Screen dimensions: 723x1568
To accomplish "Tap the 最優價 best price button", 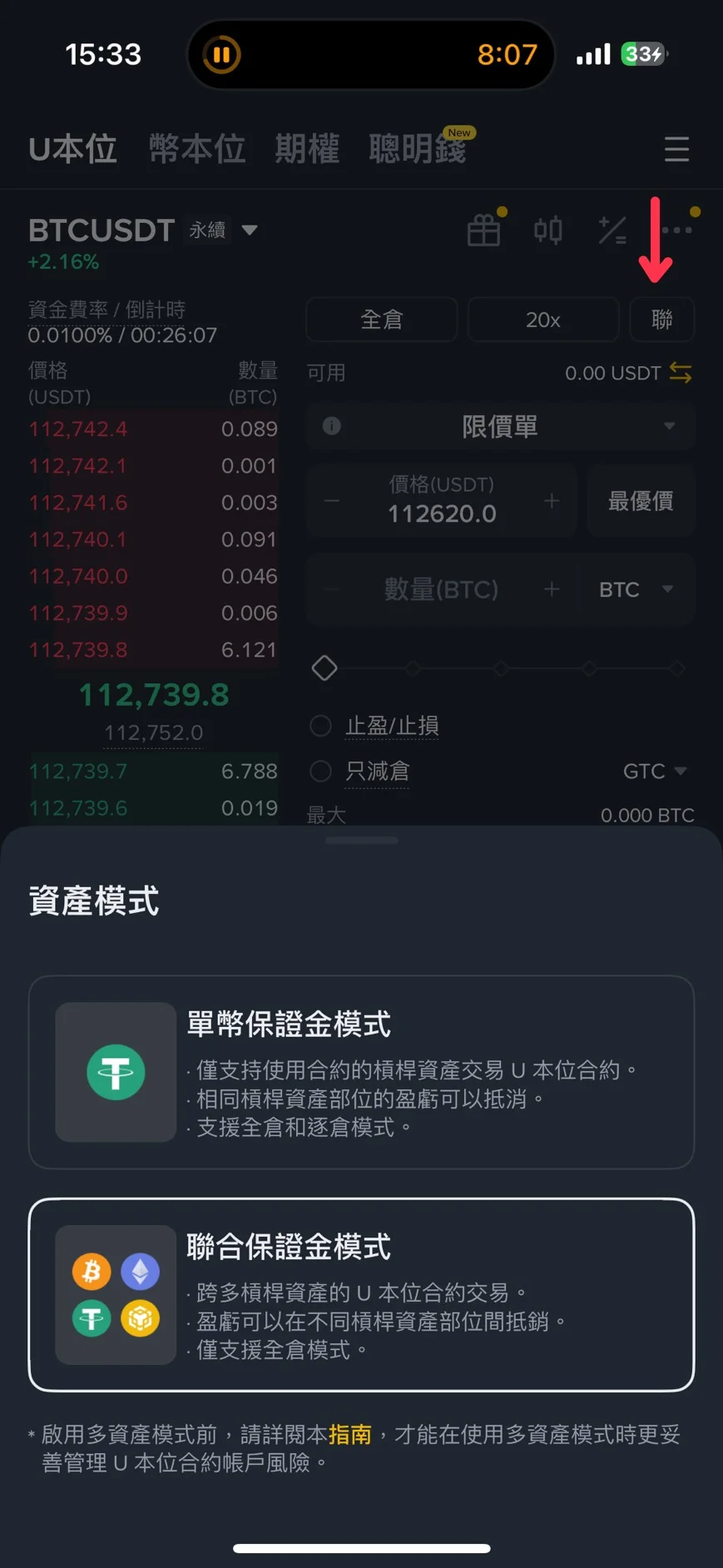I will click(x=641, y=501).
